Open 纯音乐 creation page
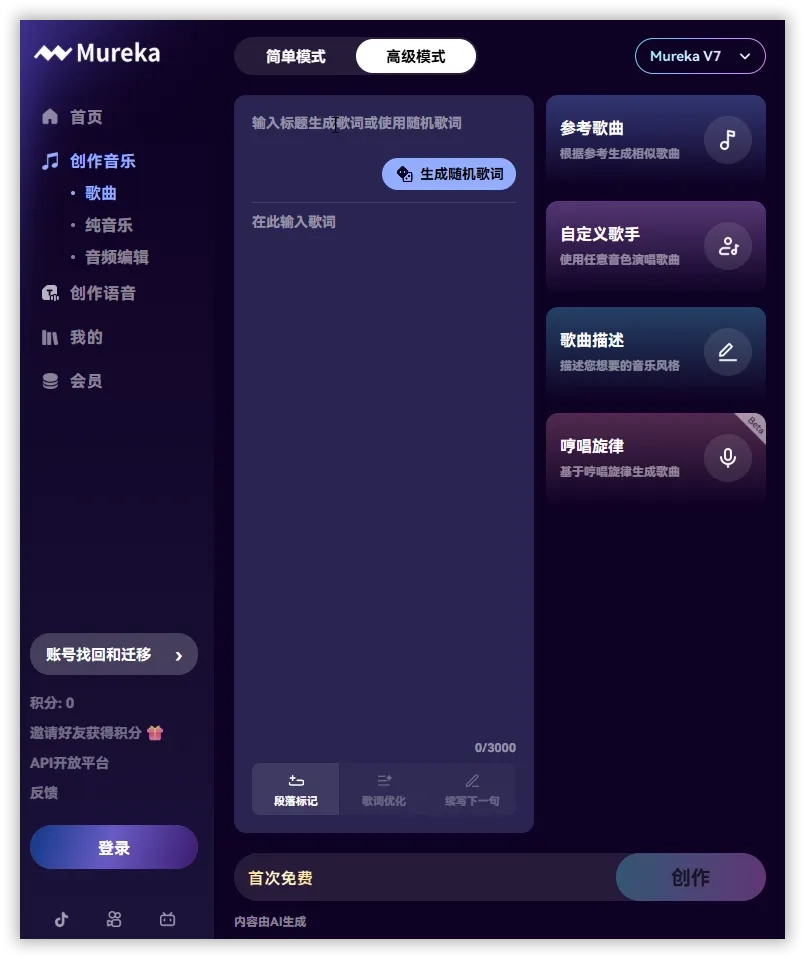This screenshot has height=959, width=805. pyautogui.click(x=108, y=225)
